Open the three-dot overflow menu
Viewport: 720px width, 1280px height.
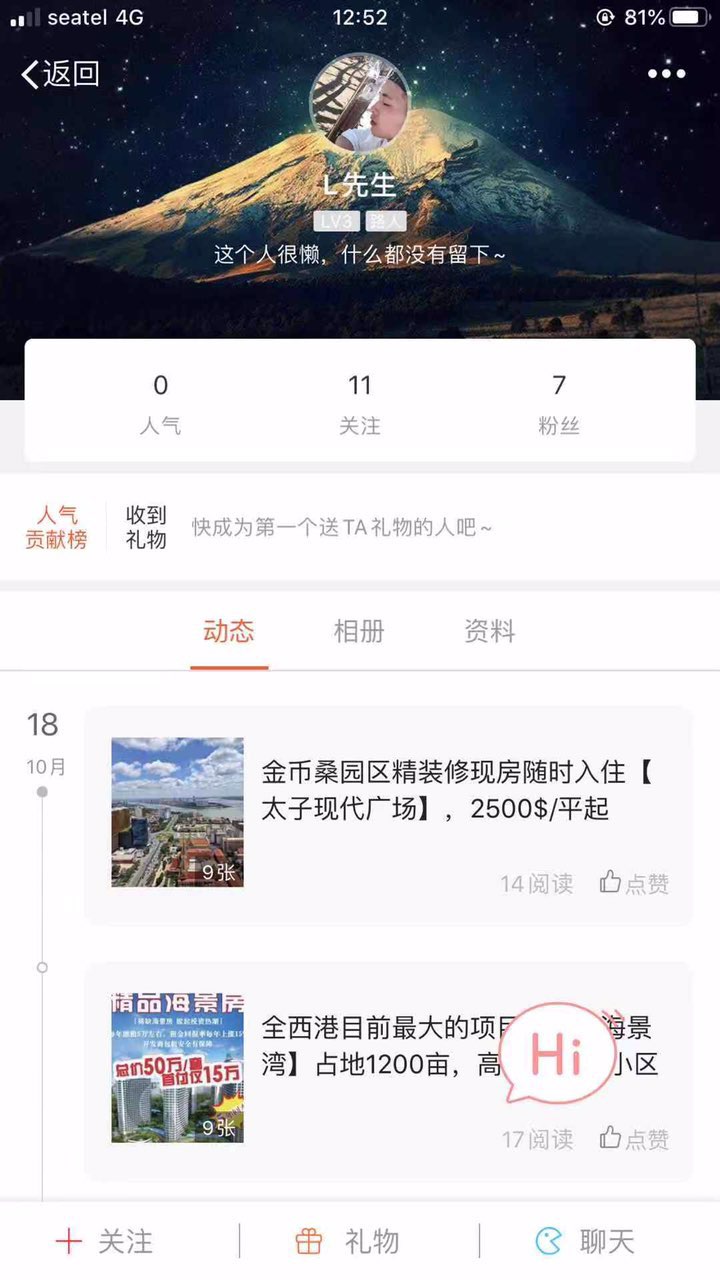[666, 73]
